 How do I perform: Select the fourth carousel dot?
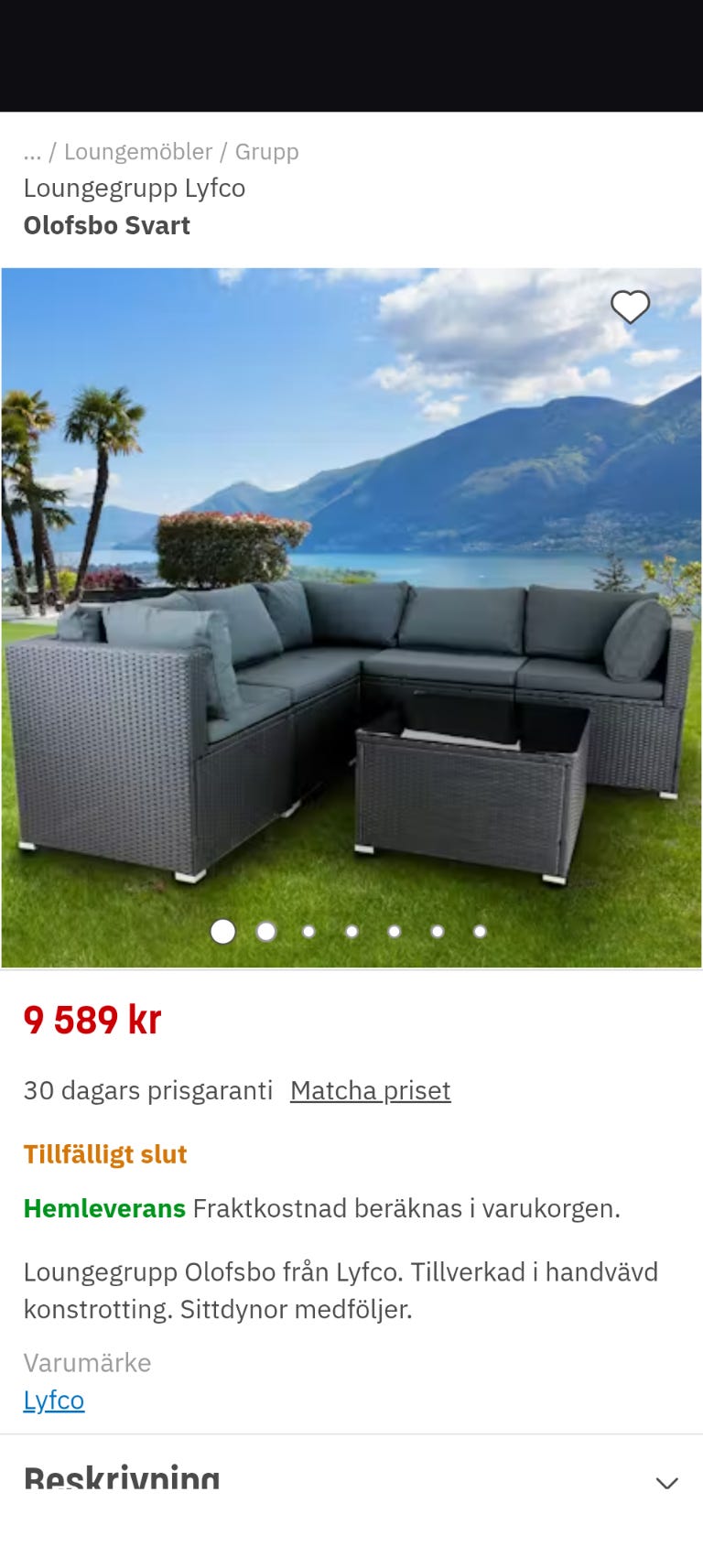[x=350, y=932]
